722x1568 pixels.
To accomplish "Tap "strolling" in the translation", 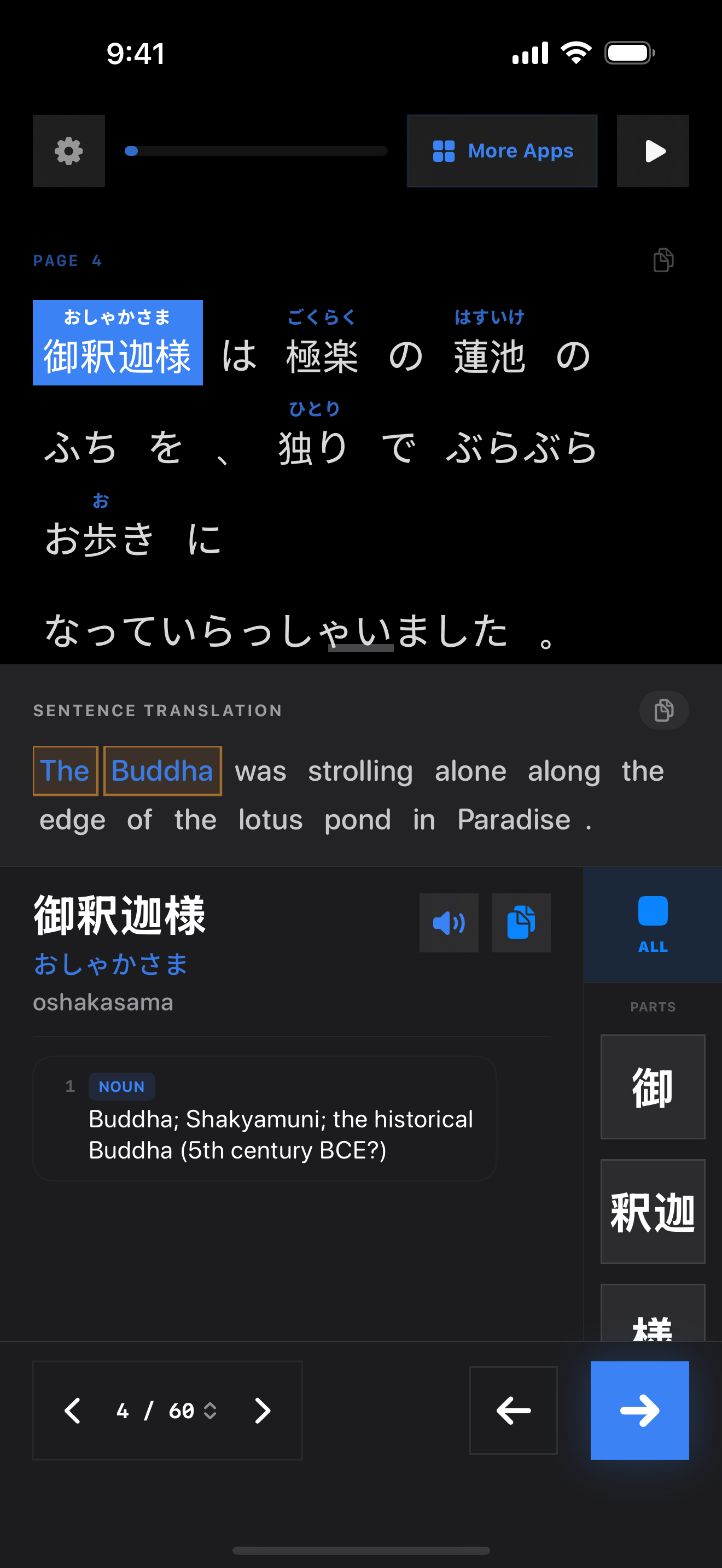I will (360, 771).
